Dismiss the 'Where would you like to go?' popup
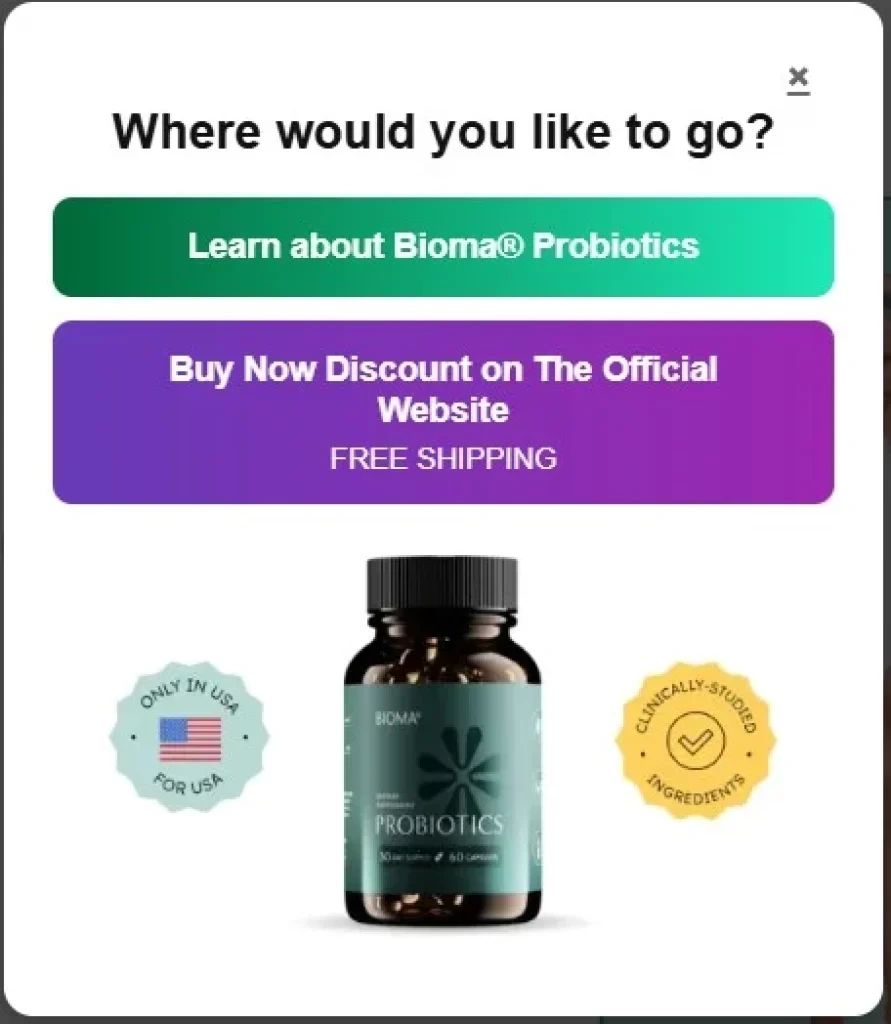Screen dimensions: 891x1024 tap(797, 78)
